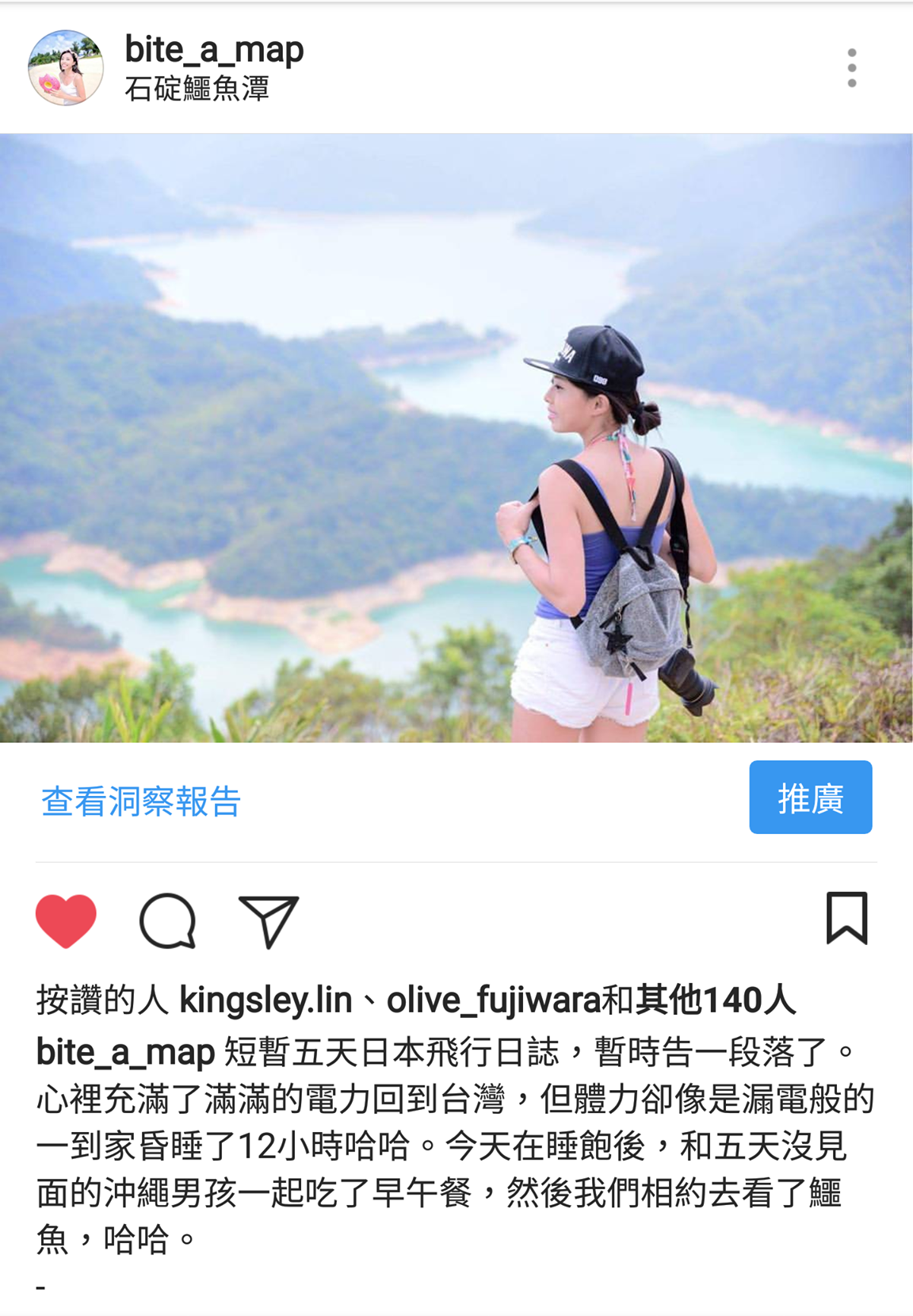Tap the blue 推廣 promote button
This screenshot has height=1316, width=913.
pyautogui.click(x=810, y=798)
